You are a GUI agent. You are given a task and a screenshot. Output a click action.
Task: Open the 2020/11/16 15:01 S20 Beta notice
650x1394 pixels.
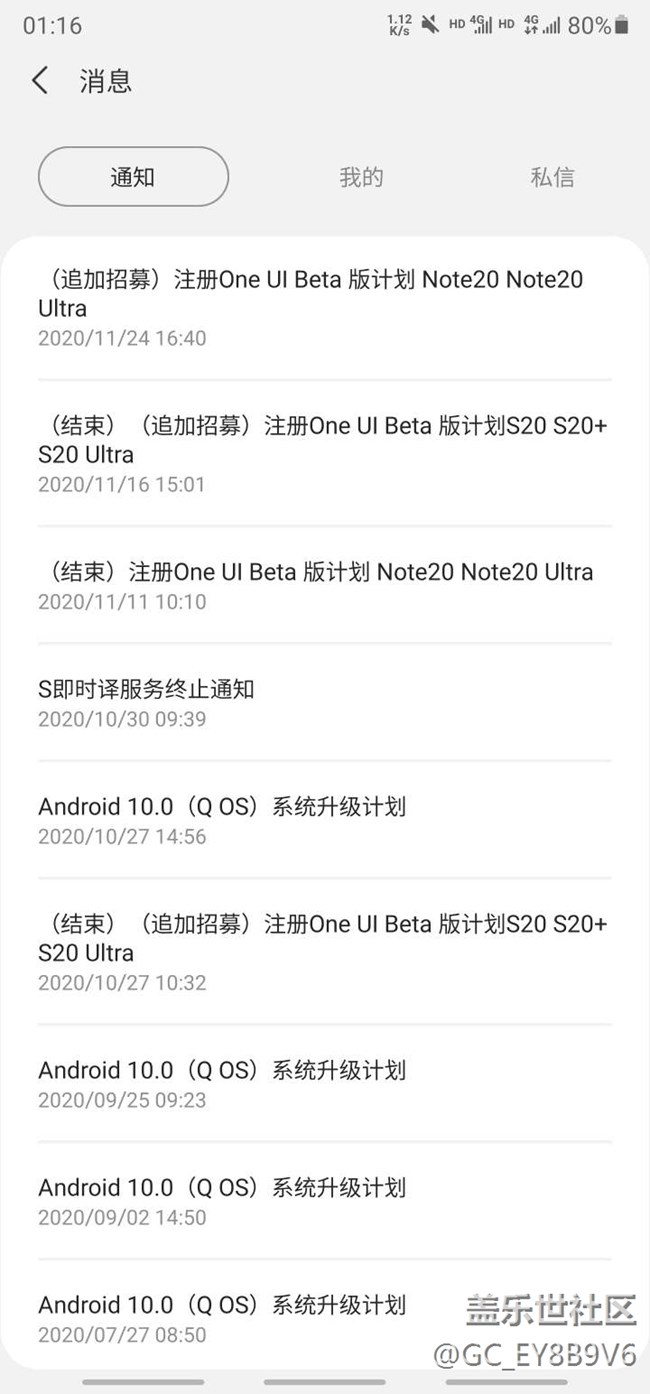(x=325, y=454)
